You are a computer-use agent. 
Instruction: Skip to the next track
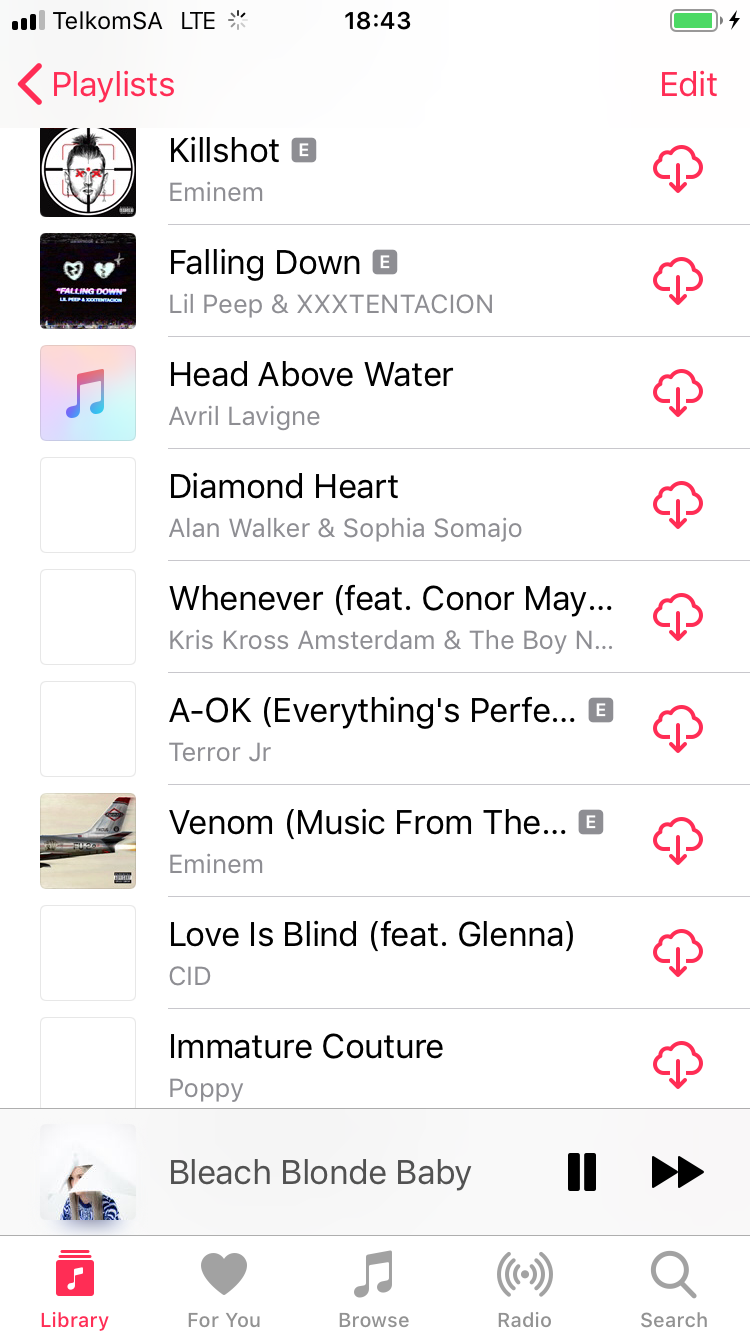(x=678, y=1172)
